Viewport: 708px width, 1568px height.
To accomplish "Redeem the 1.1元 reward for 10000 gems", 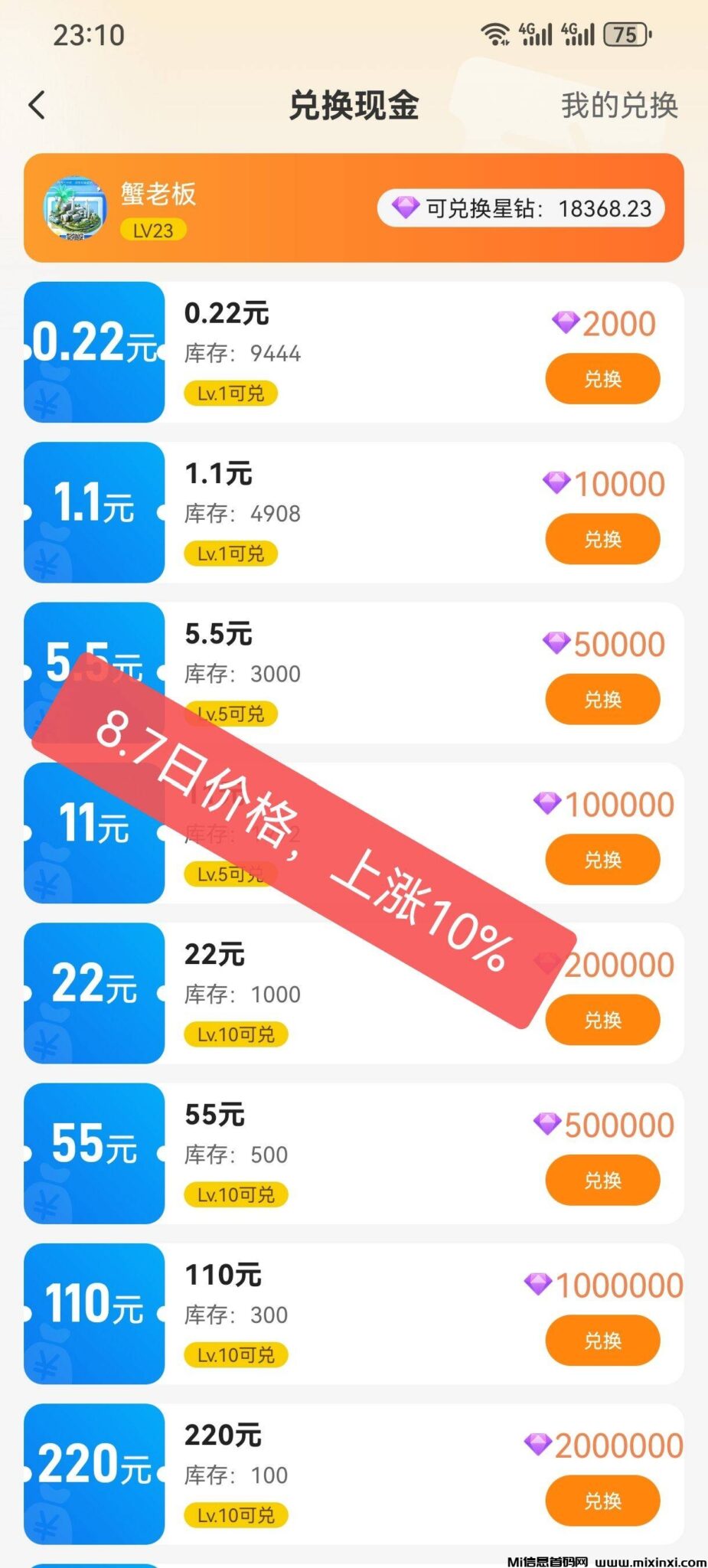I will click(602, 539).
